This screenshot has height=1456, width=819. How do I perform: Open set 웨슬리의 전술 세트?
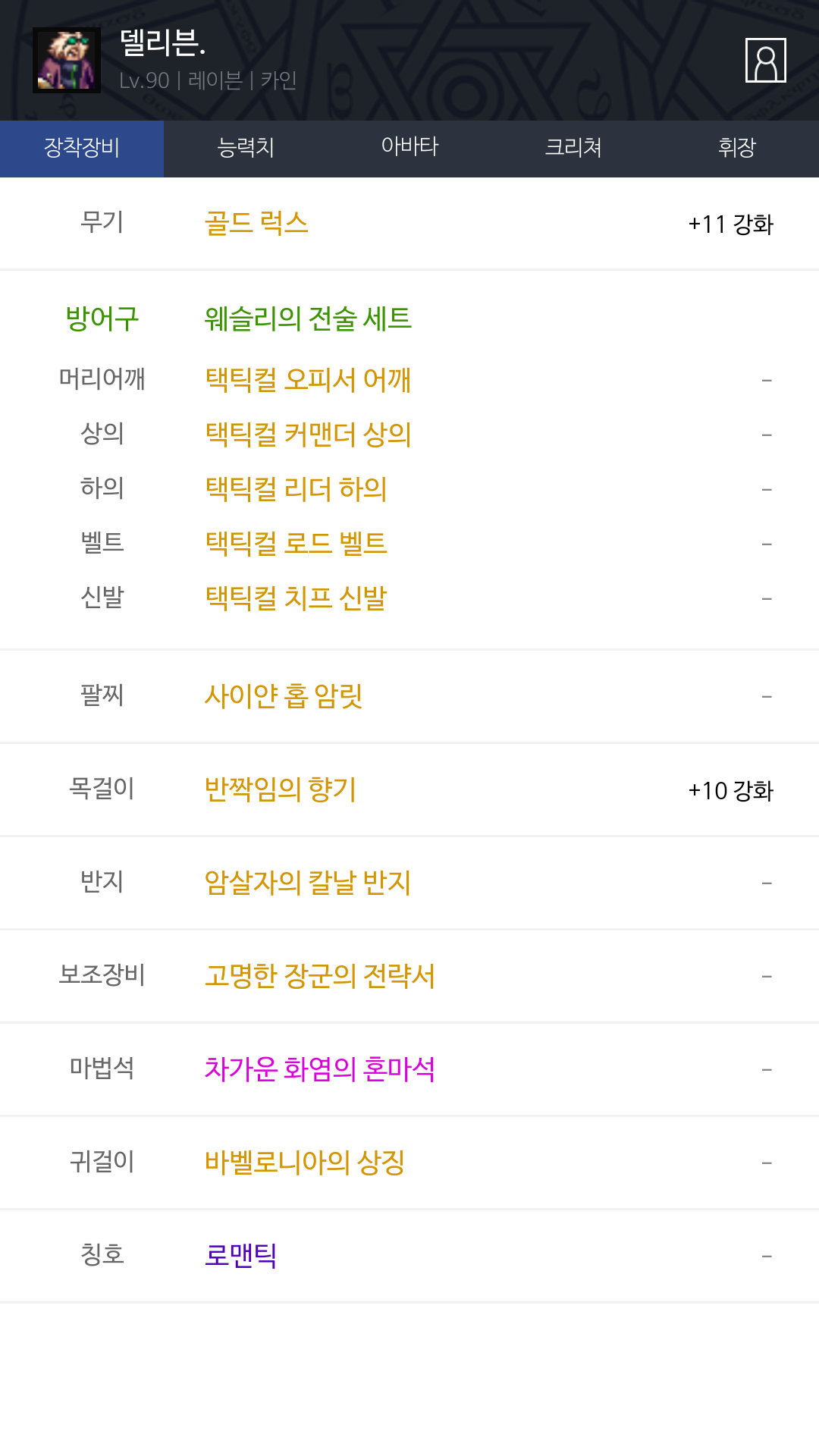point(308,318)
